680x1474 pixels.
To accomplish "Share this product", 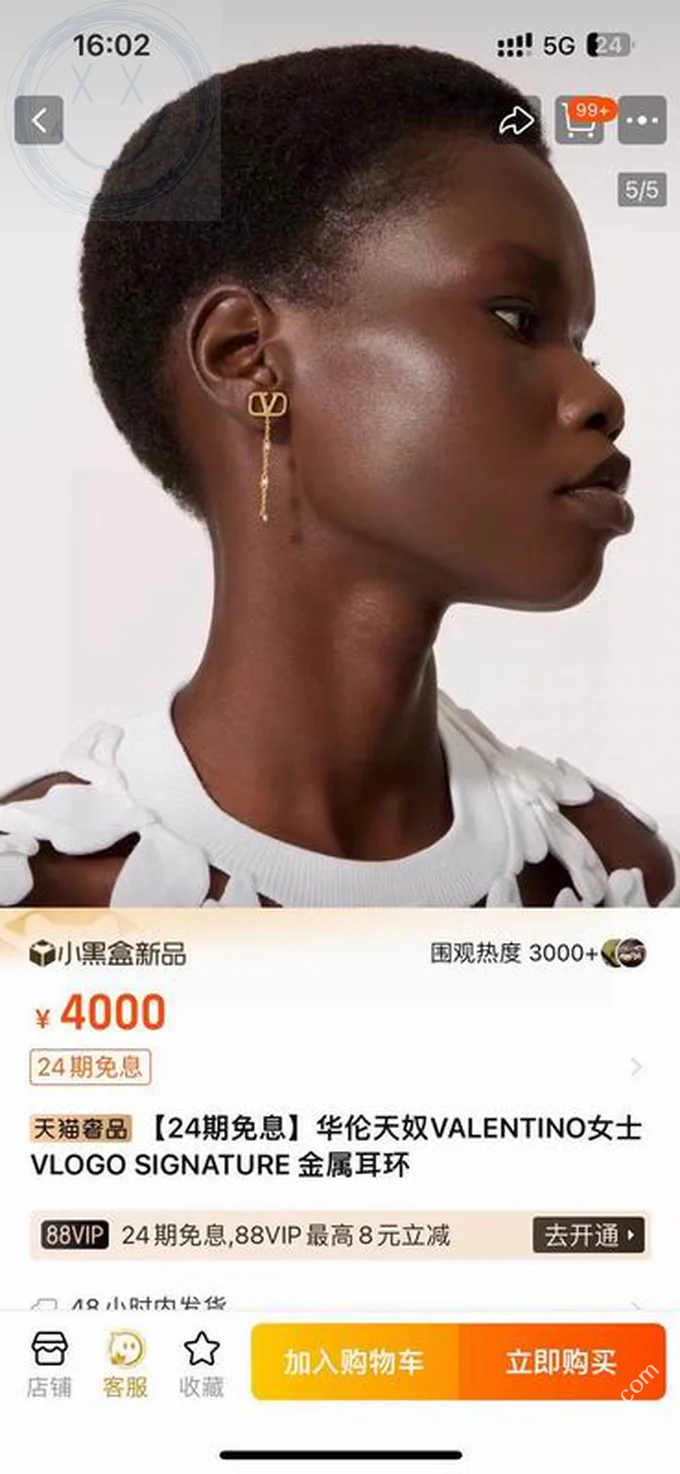I will tap(517, 121).
